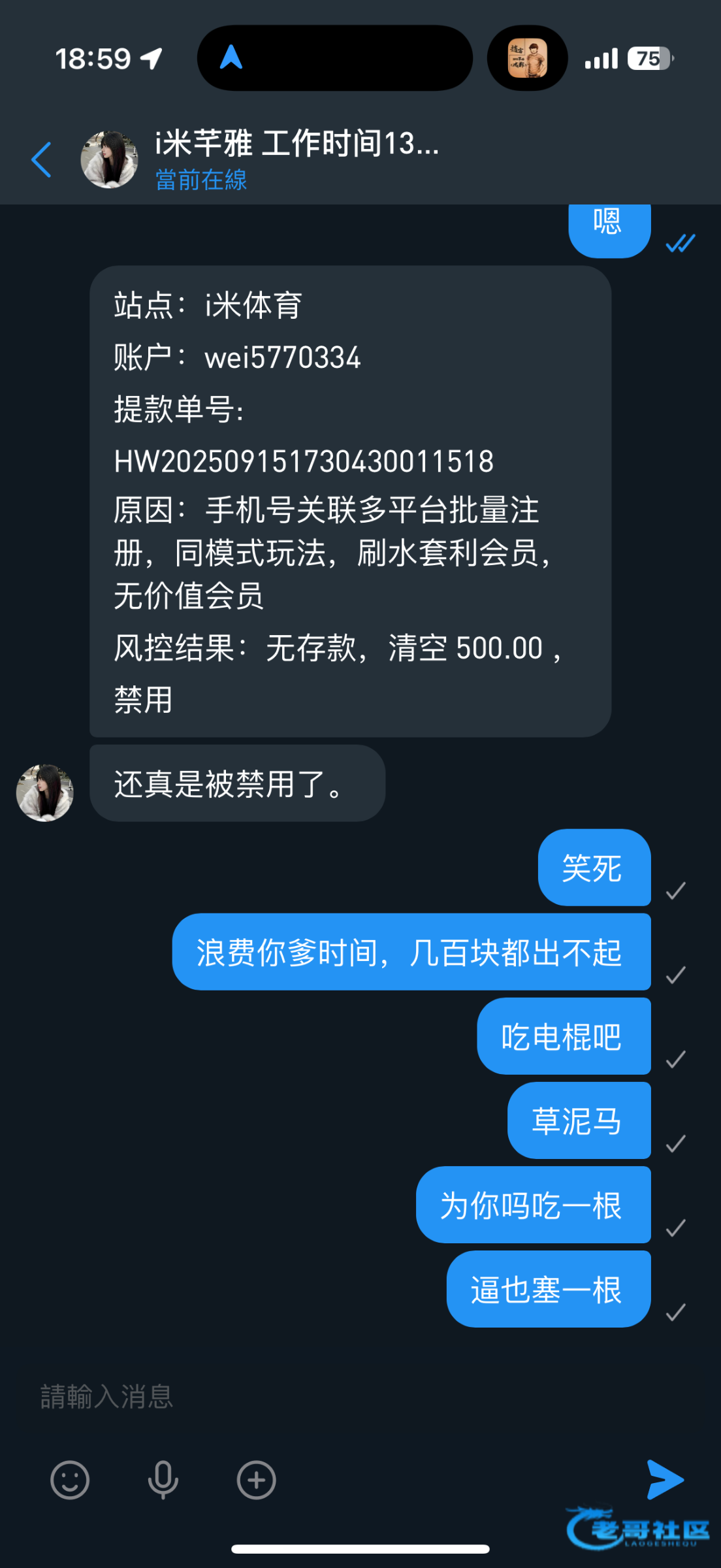This screenshot has height=1568, width=721.
Task: Tap the sender avatar beside 还真是被禁用了
Action: [x=45, y=792]
